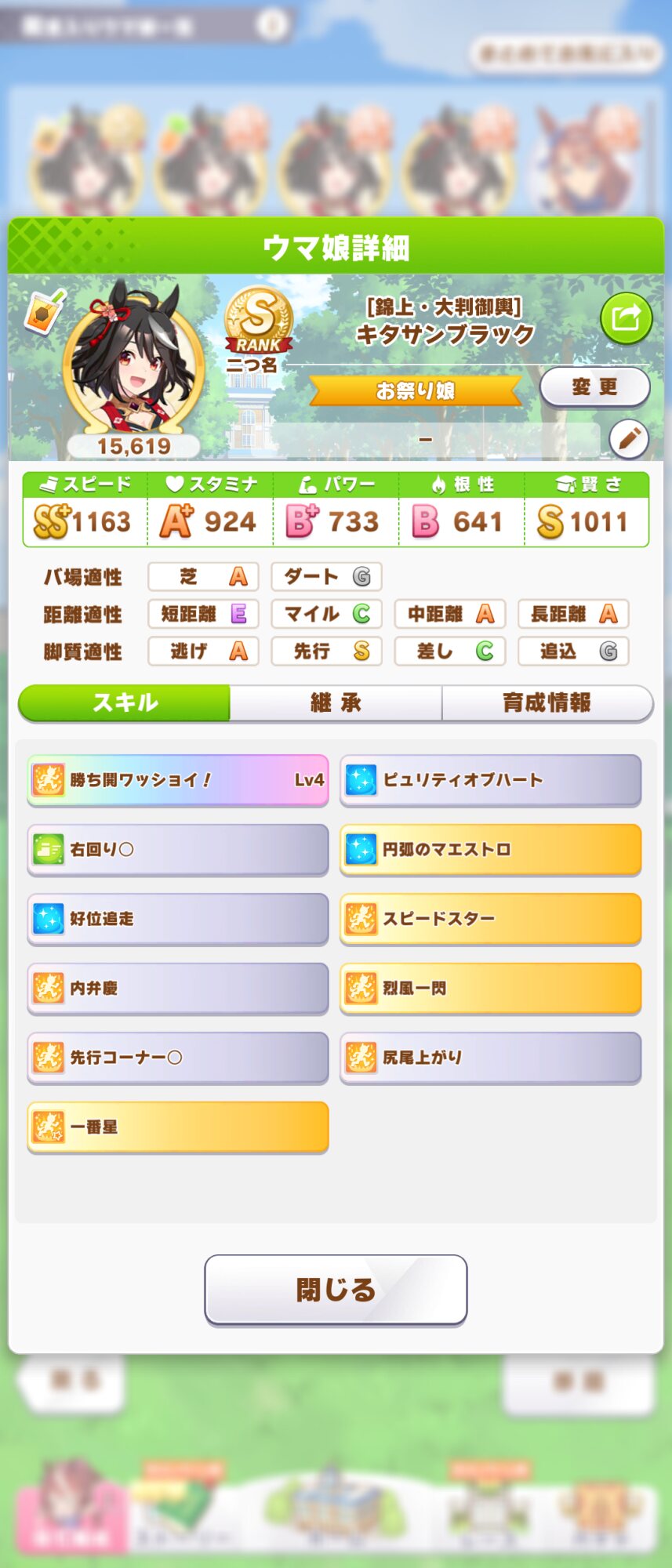This screenshot has width=672, height=1568.
Task: Edit the memo with the pencil icon
Action: 629,439
